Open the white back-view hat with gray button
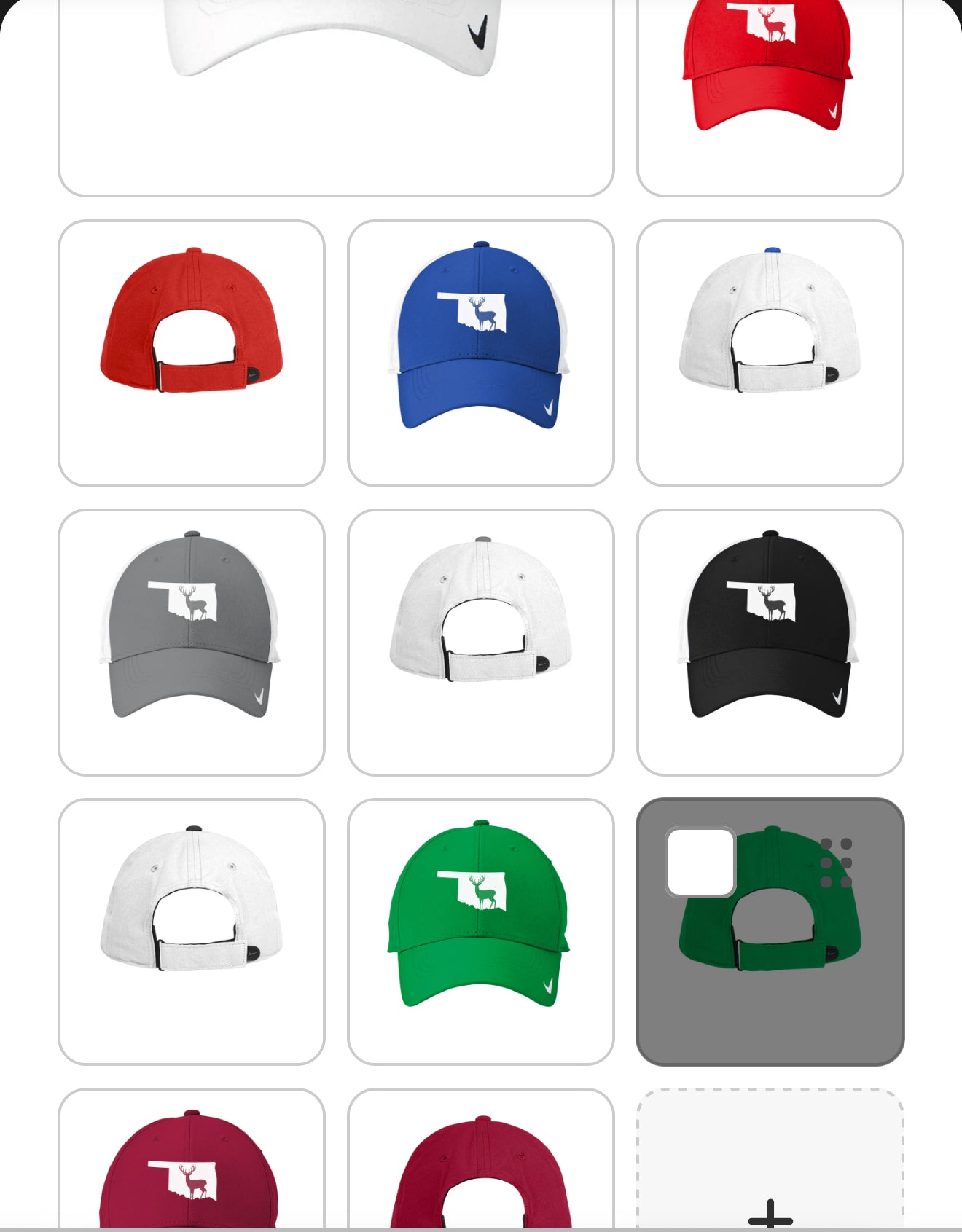The width and height of the screenshot is (962, 1232). pos(480,642)
